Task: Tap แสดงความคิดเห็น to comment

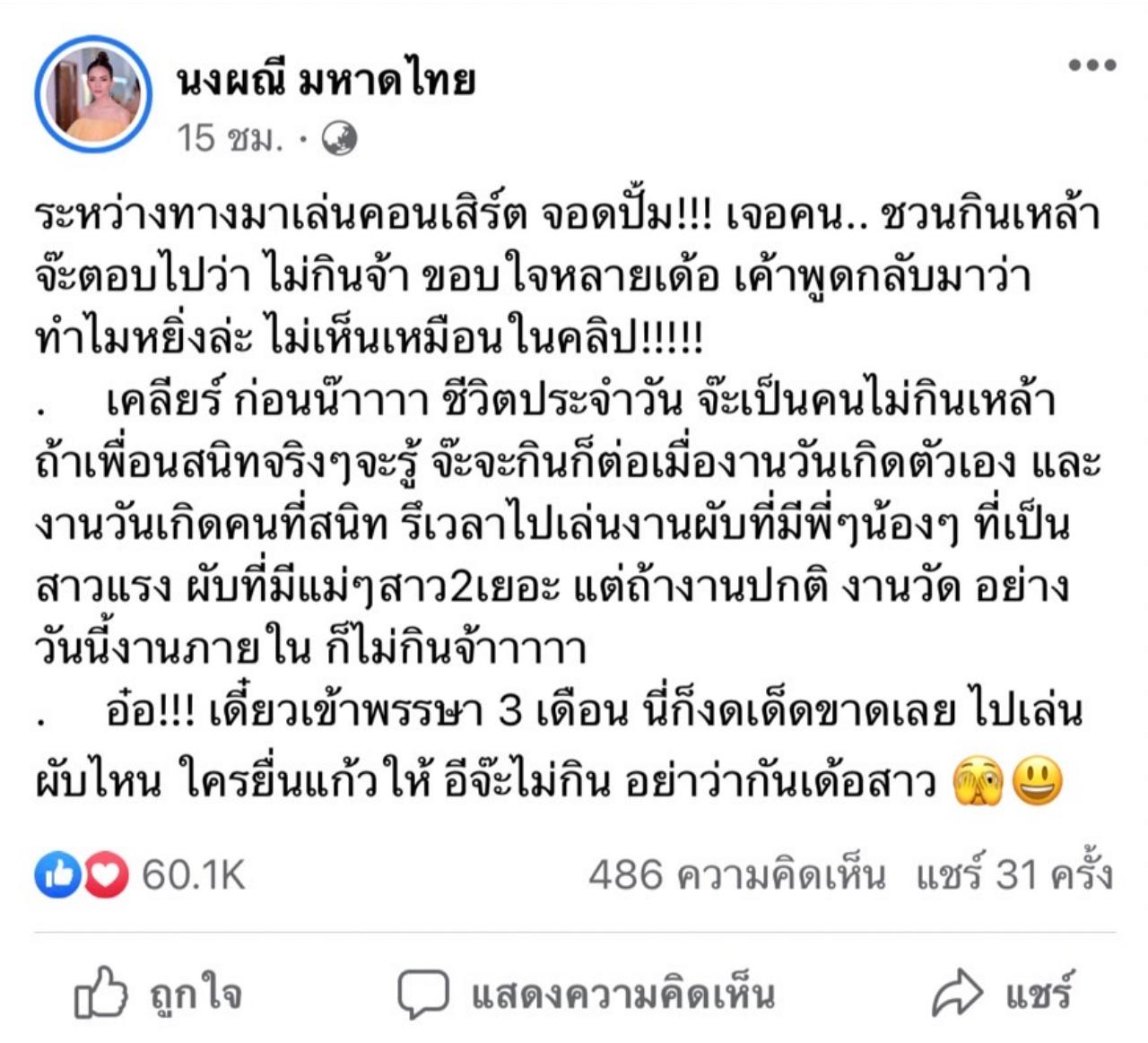Action: coord(587,993)
